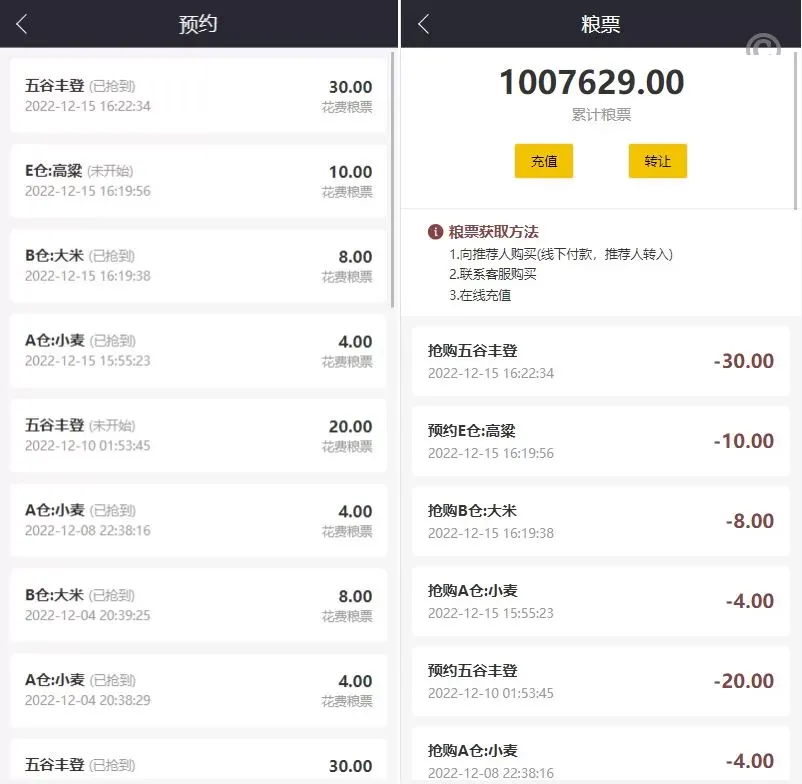Tap the 充值 button
The height and width of the screenshot is (784, 802).
pos(544,161)
